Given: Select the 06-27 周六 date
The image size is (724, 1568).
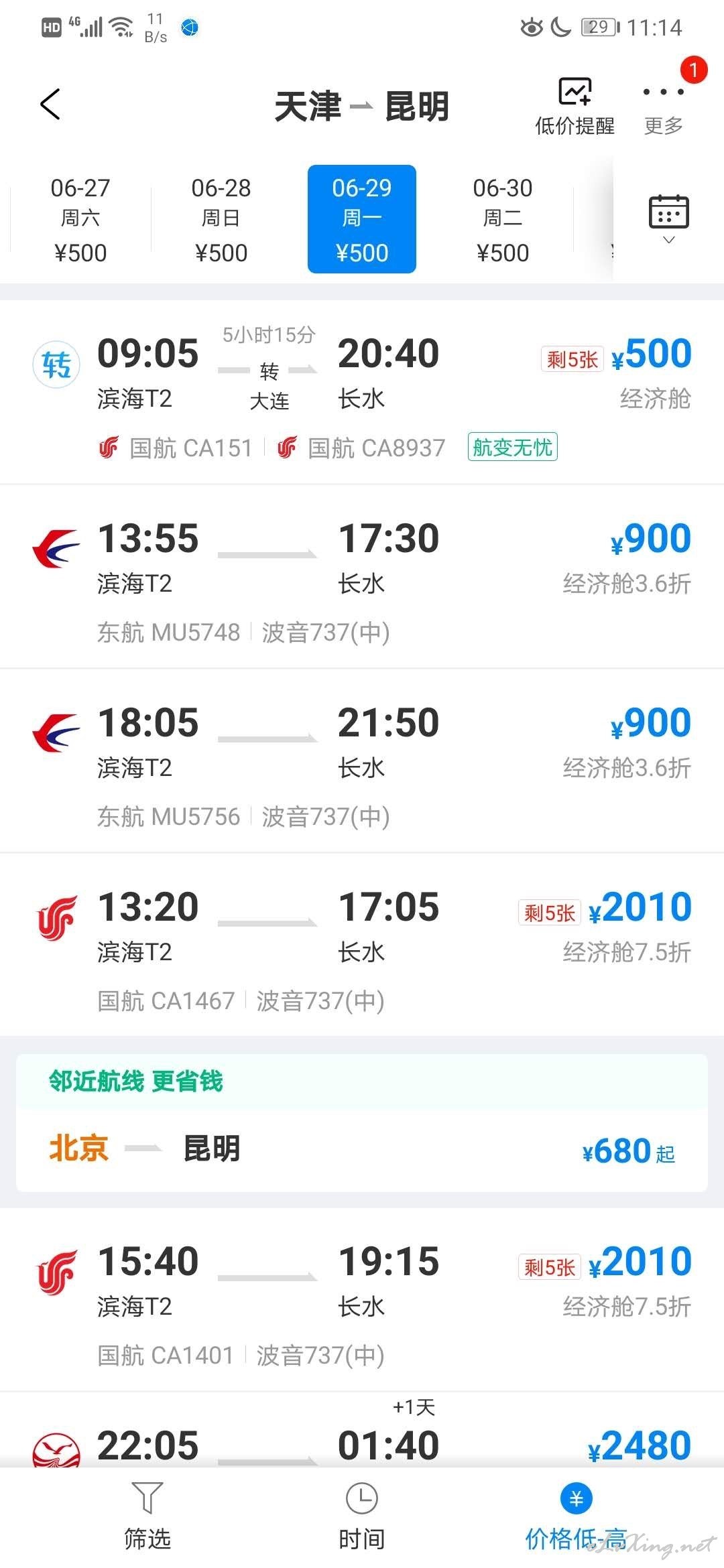Looking at the screenshot, I should click(80, 219).
